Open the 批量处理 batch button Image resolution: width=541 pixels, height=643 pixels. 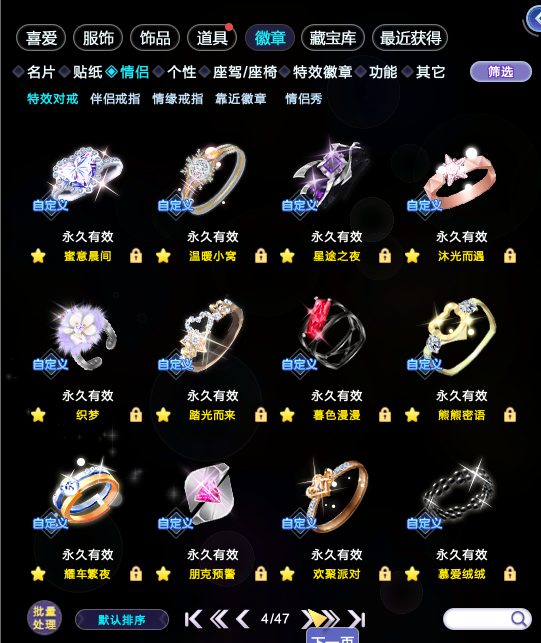point(44,618)
